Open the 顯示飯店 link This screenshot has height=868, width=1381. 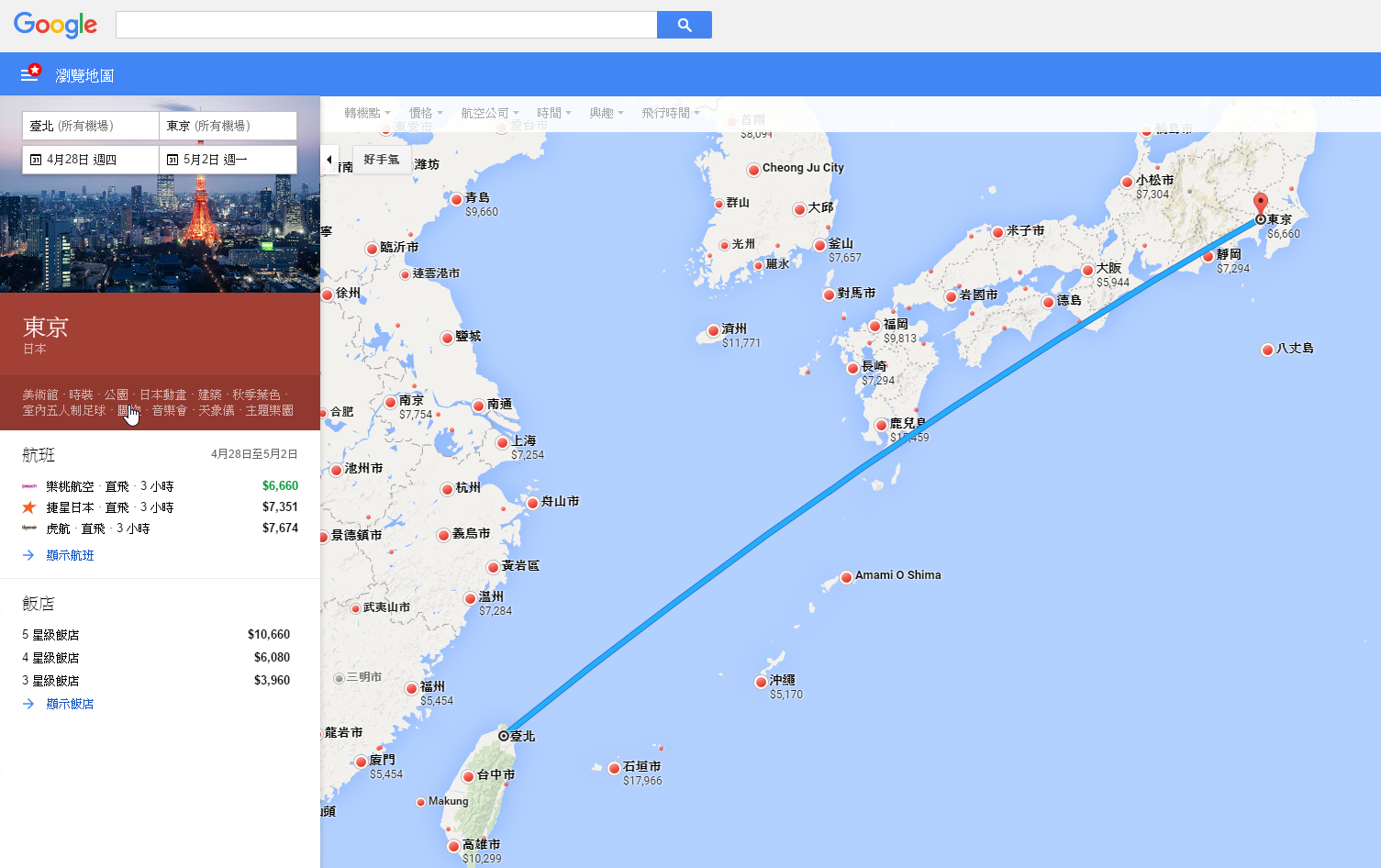click(70, 704)
